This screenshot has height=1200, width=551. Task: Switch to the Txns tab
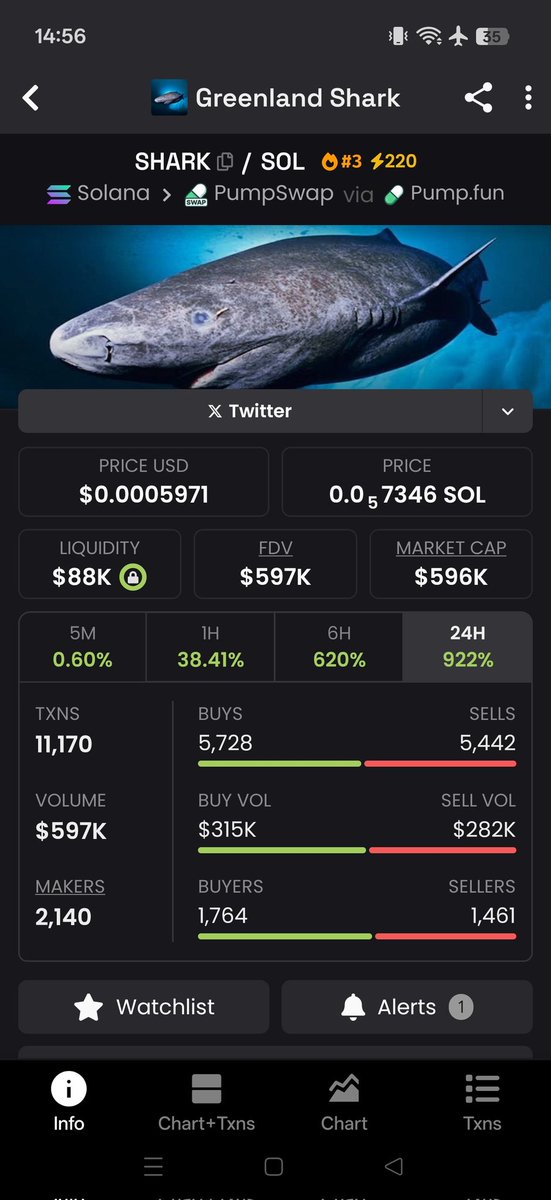(x=482, y=1104)
